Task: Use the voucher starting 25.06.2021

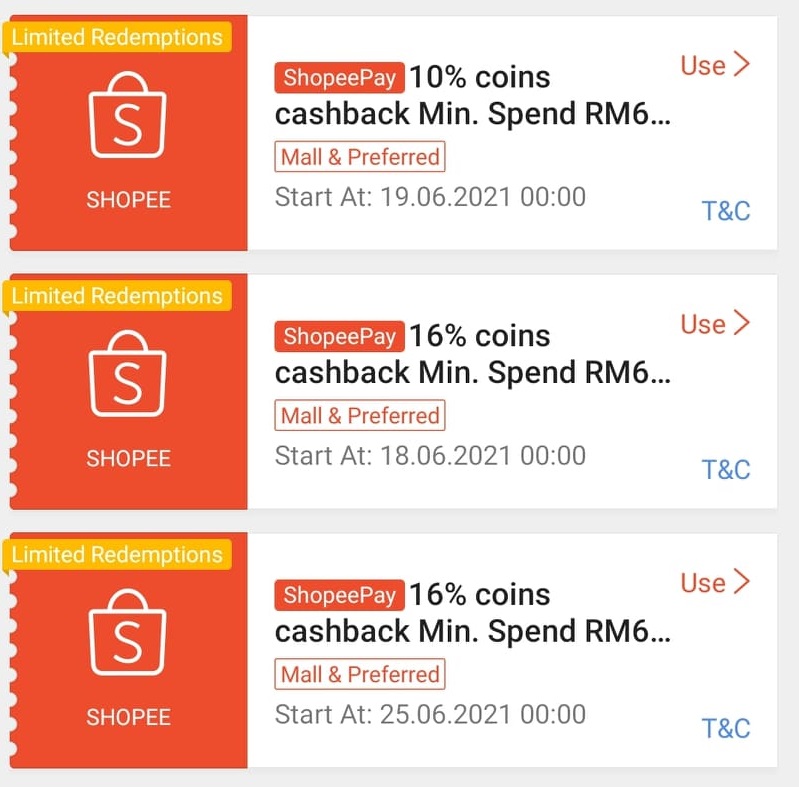Action: tap(714, 583)
